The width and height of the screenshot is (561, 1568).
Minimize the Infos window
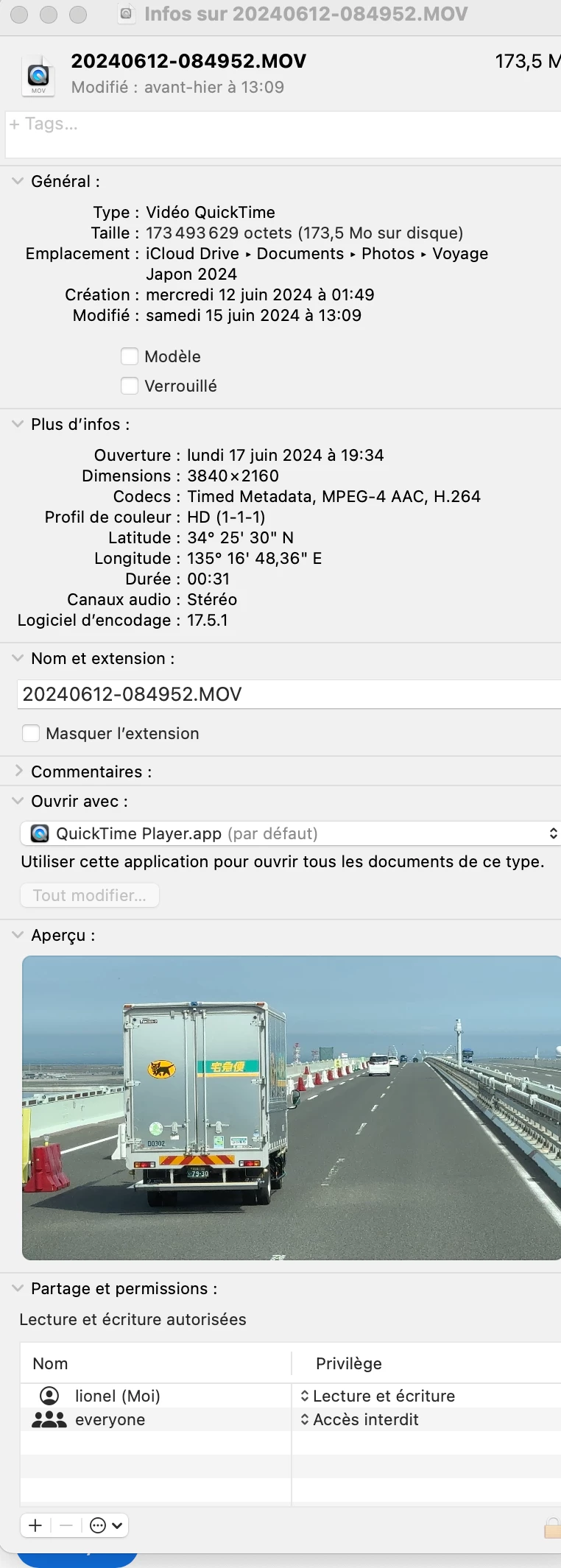49,15
